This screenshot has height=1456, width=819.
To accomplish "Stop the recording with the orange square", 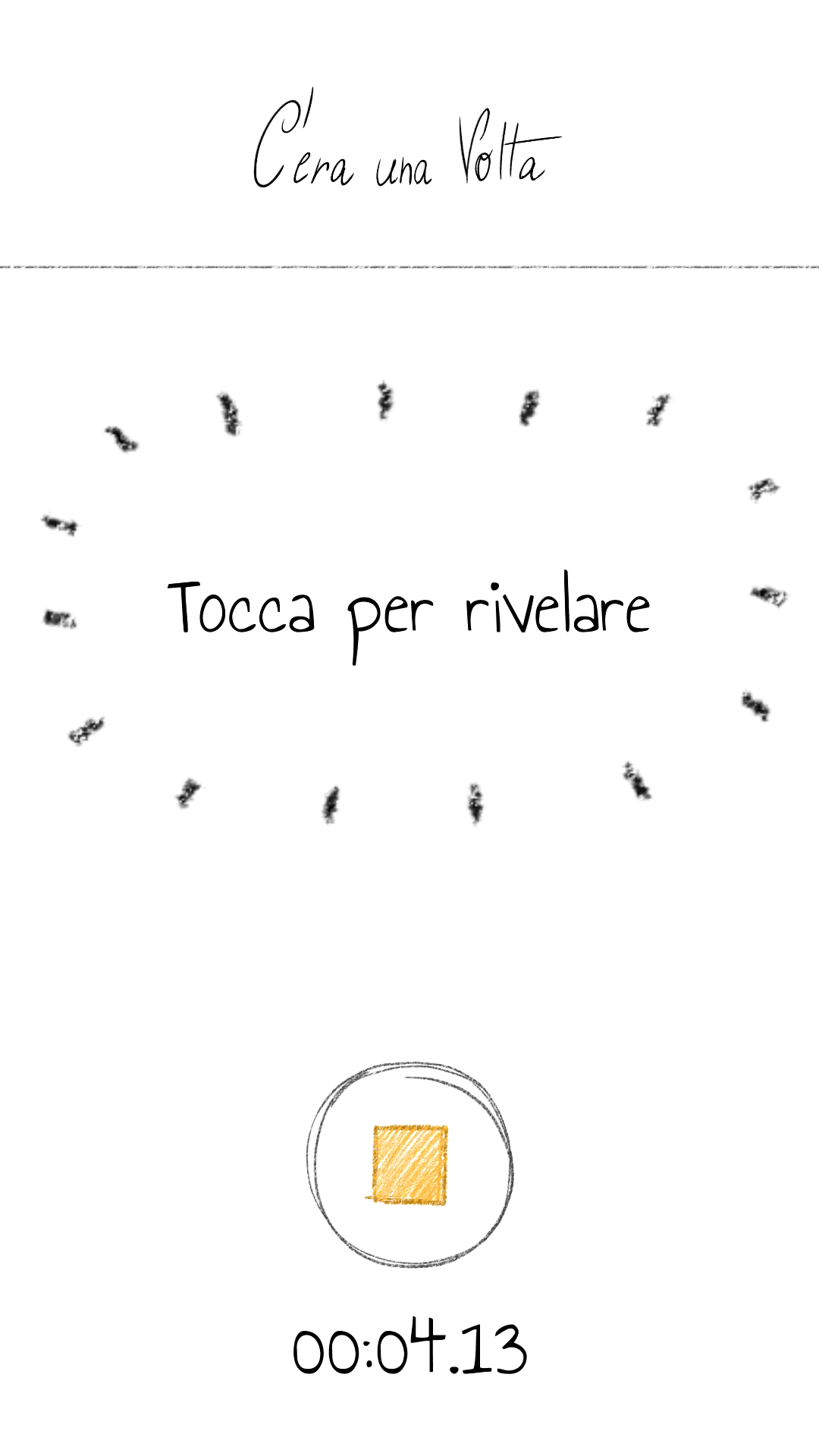I will click(409, 1165).
